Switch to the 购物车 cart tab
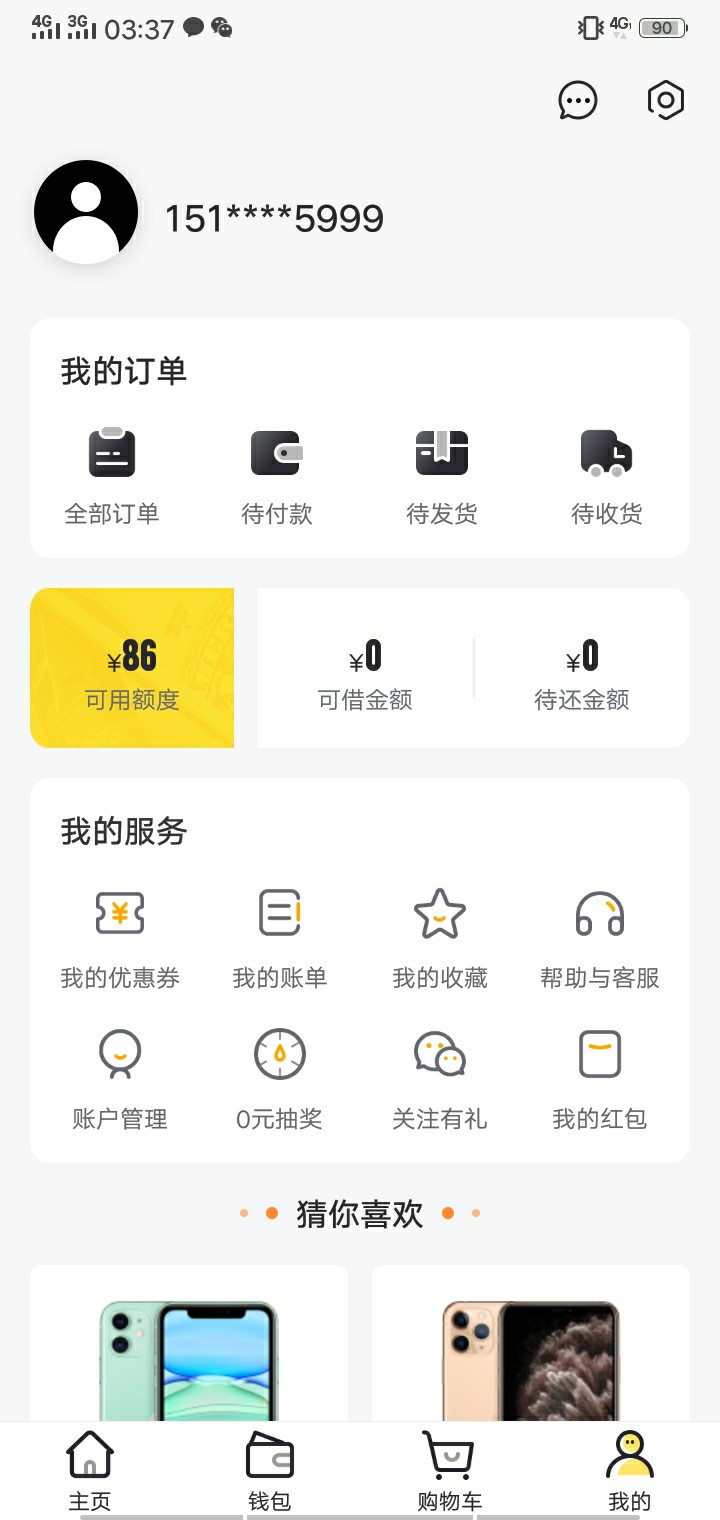The height and width of the screenshot is (1520, 720). click(450, 1470)
